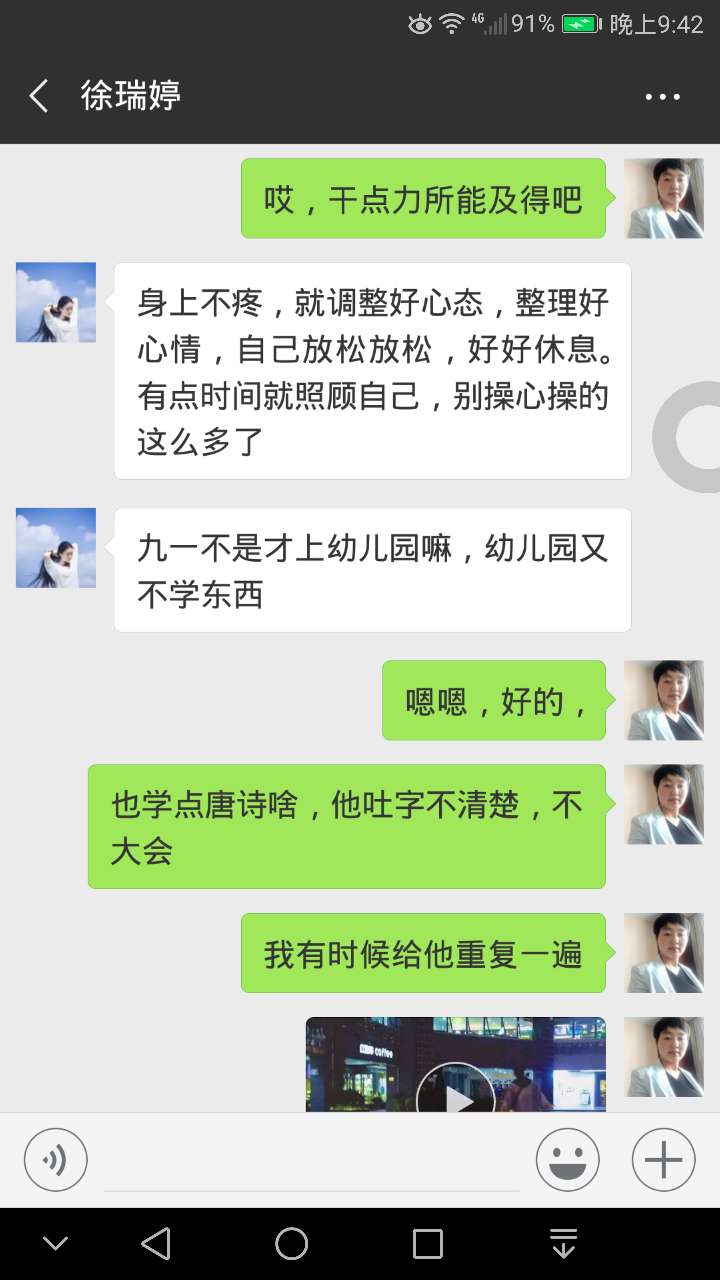720x1280 pixels.
Task: Collapse the navigation bar with the down chevron
Action: tap(55, 1243)
